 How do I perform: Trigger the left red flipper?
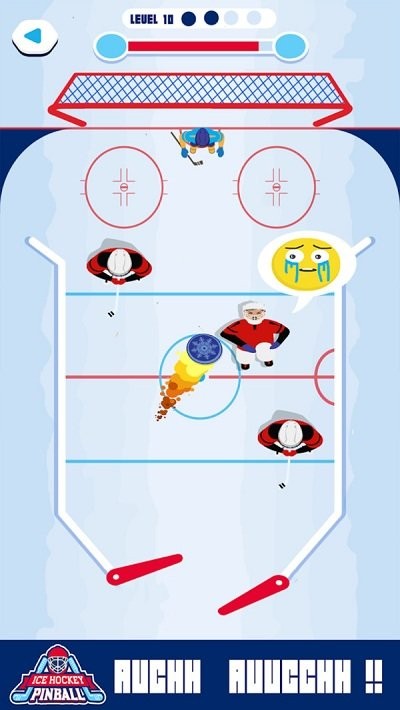[x=144, y=569]
